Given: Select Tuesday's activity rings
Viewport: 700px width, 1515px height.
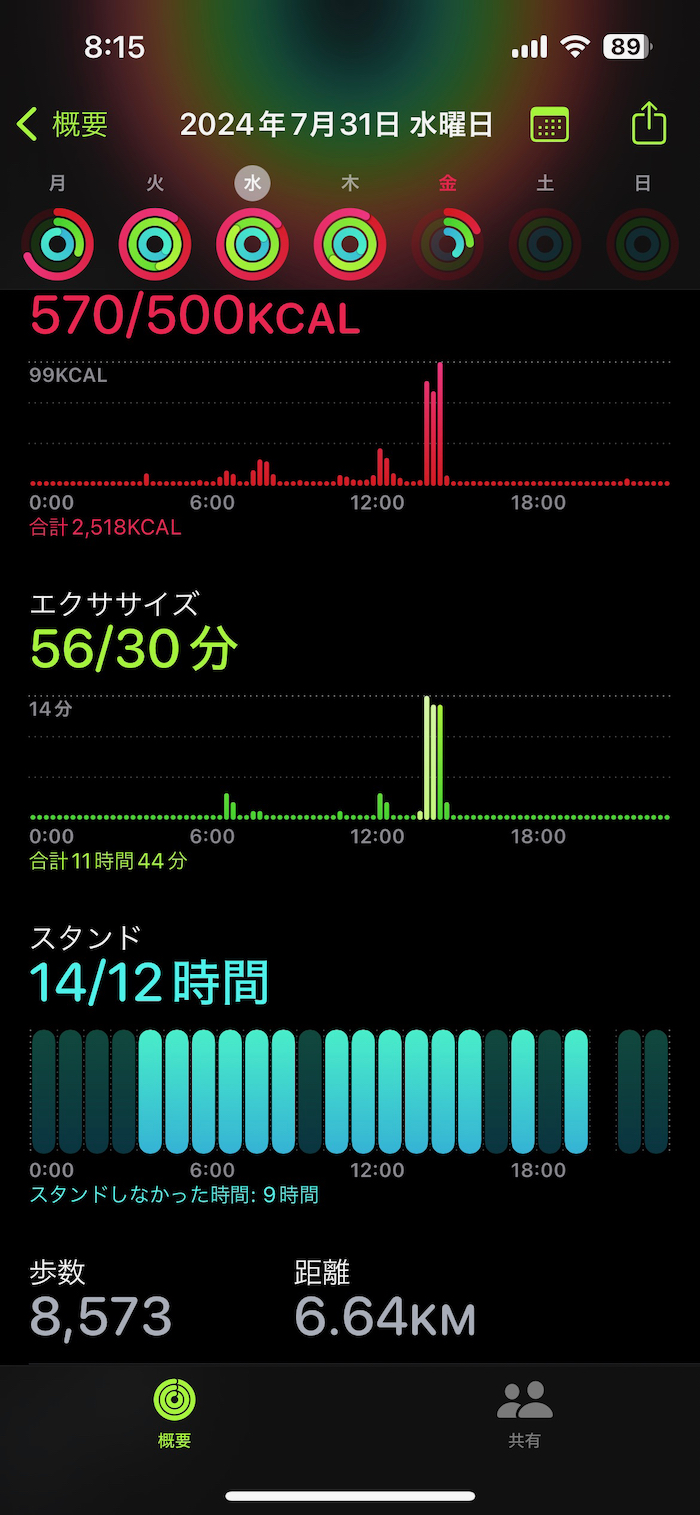Looking at the screenshot, I should tap(155, 243).
